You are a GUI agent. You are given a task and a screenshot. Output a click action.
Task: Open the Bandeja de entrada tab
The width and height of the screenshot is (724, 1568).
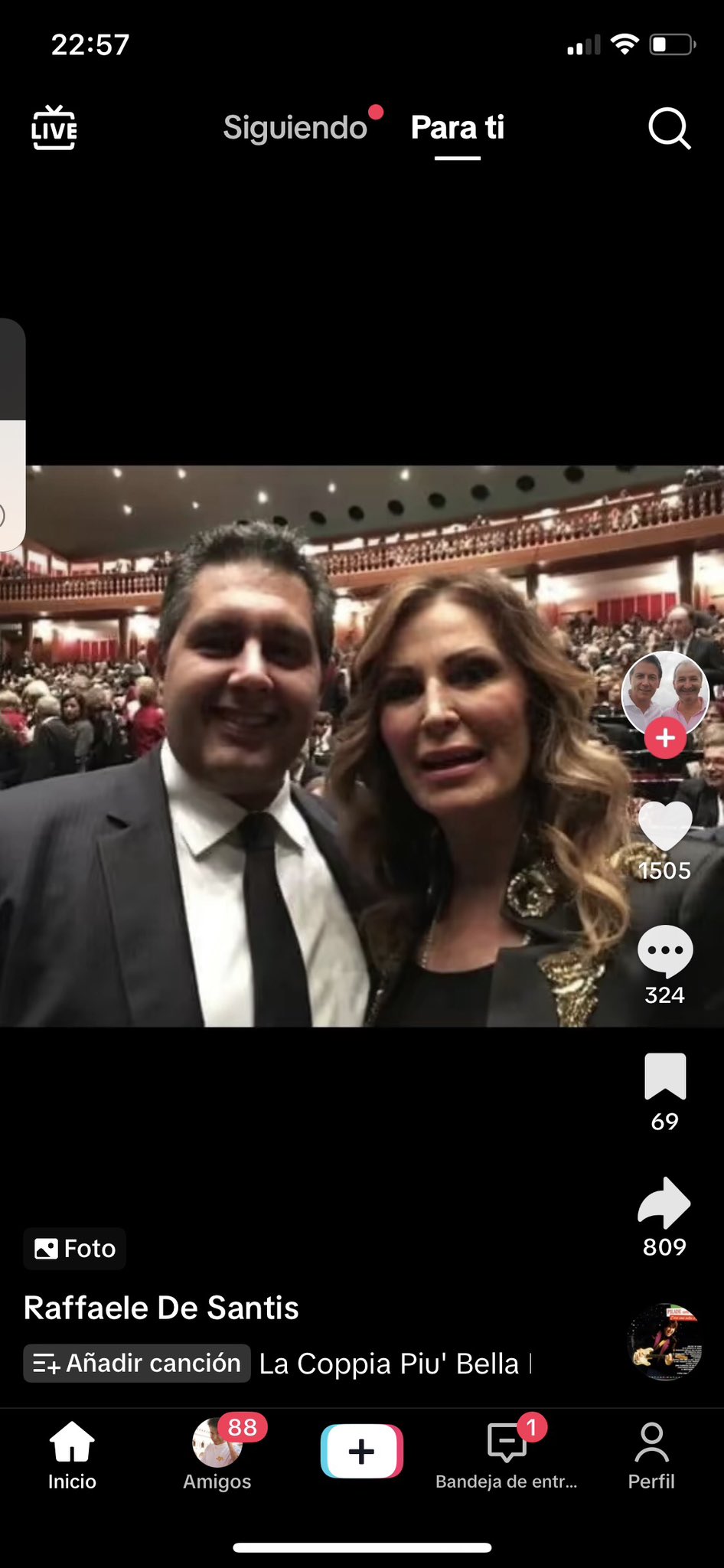tap(507, 1455)
